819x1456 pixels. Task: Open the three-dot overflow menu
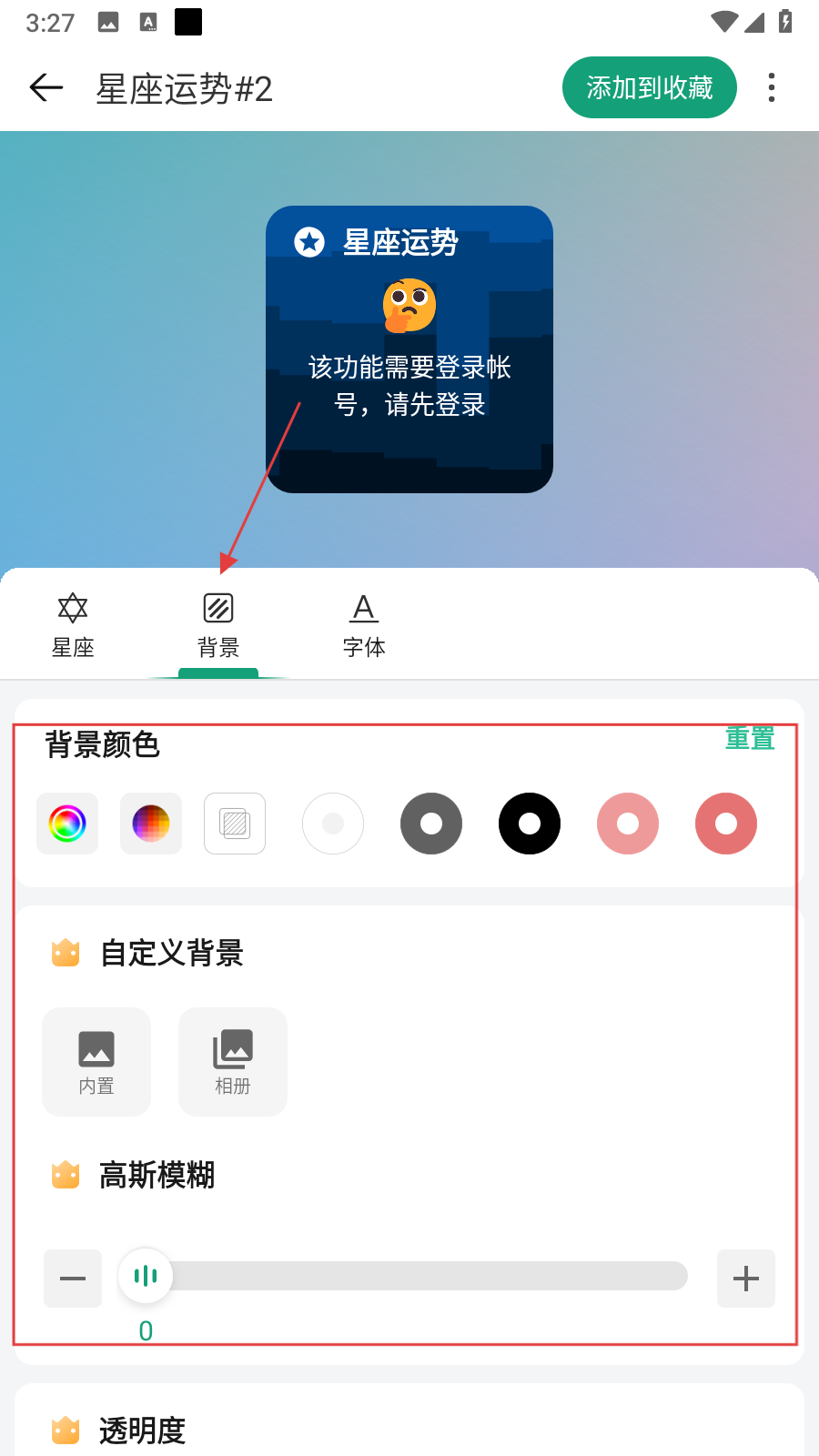pos(771,87)
